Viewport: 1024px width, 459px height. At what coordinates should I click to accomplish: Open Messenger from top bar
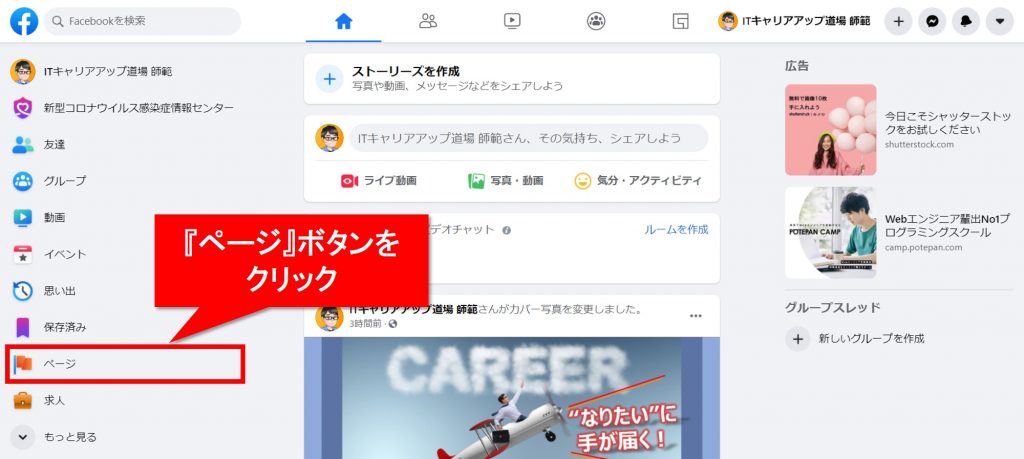coord(932,21)
